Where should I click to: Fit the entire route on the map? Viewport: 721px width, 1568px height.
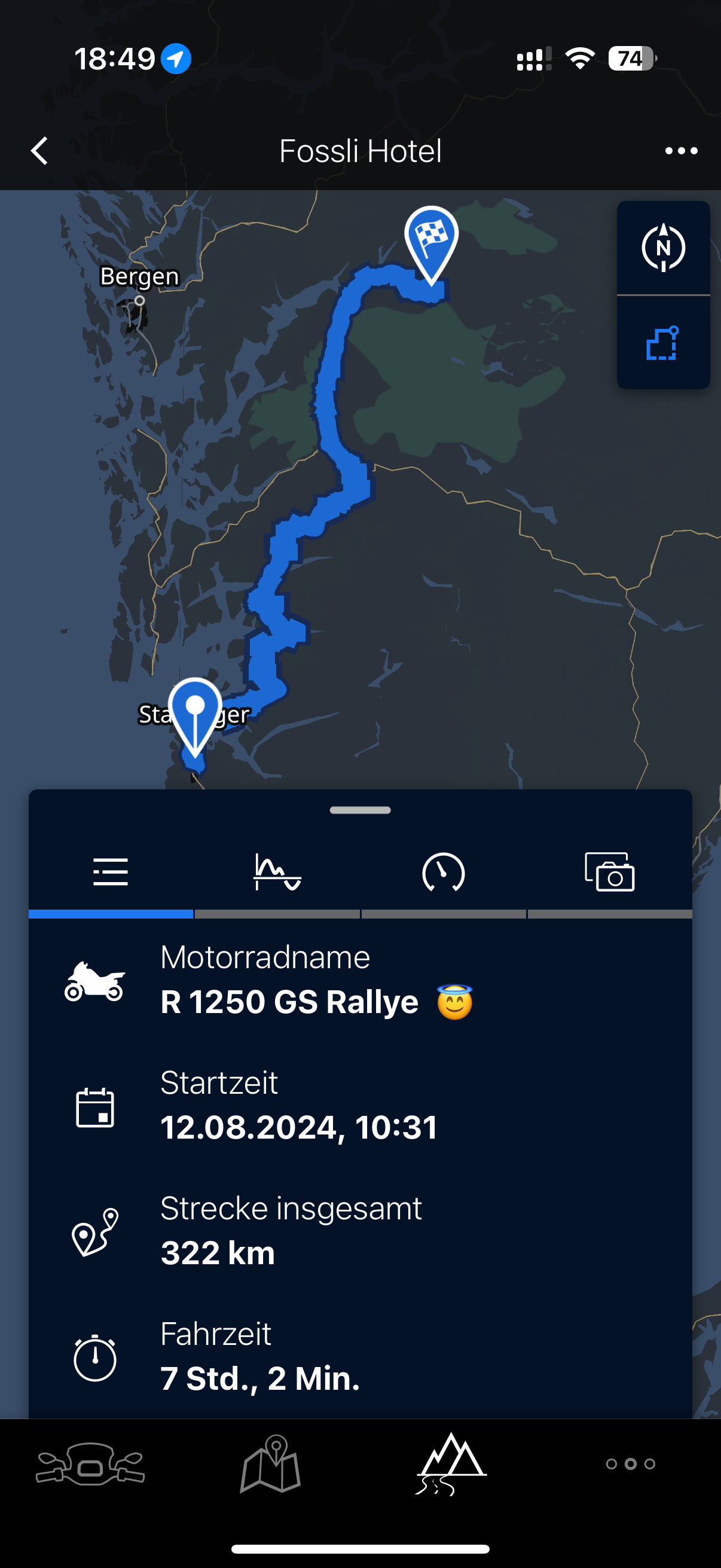pyautogui.click(x=662, y=344)
